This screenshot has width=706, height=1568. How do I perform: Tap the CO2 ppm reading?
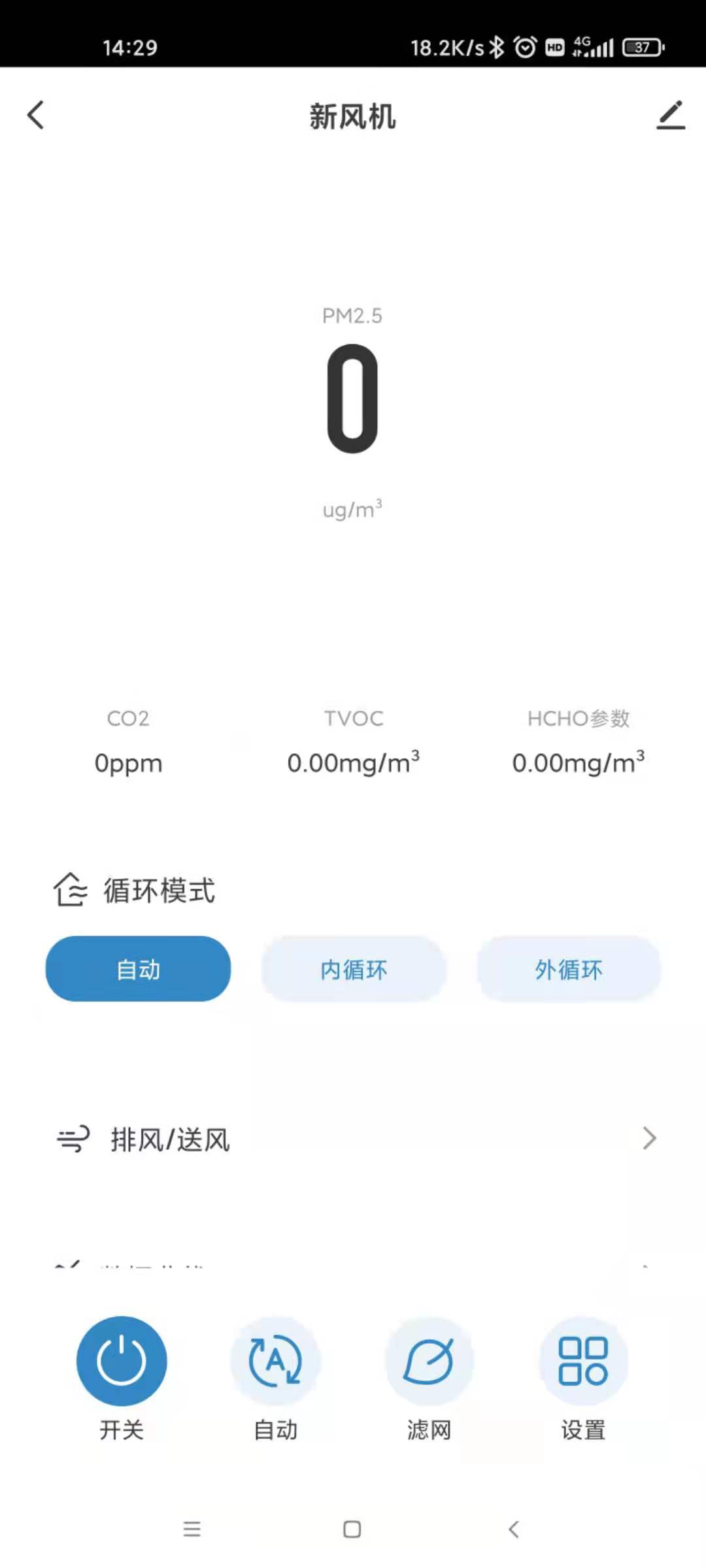tap(129, 763)
